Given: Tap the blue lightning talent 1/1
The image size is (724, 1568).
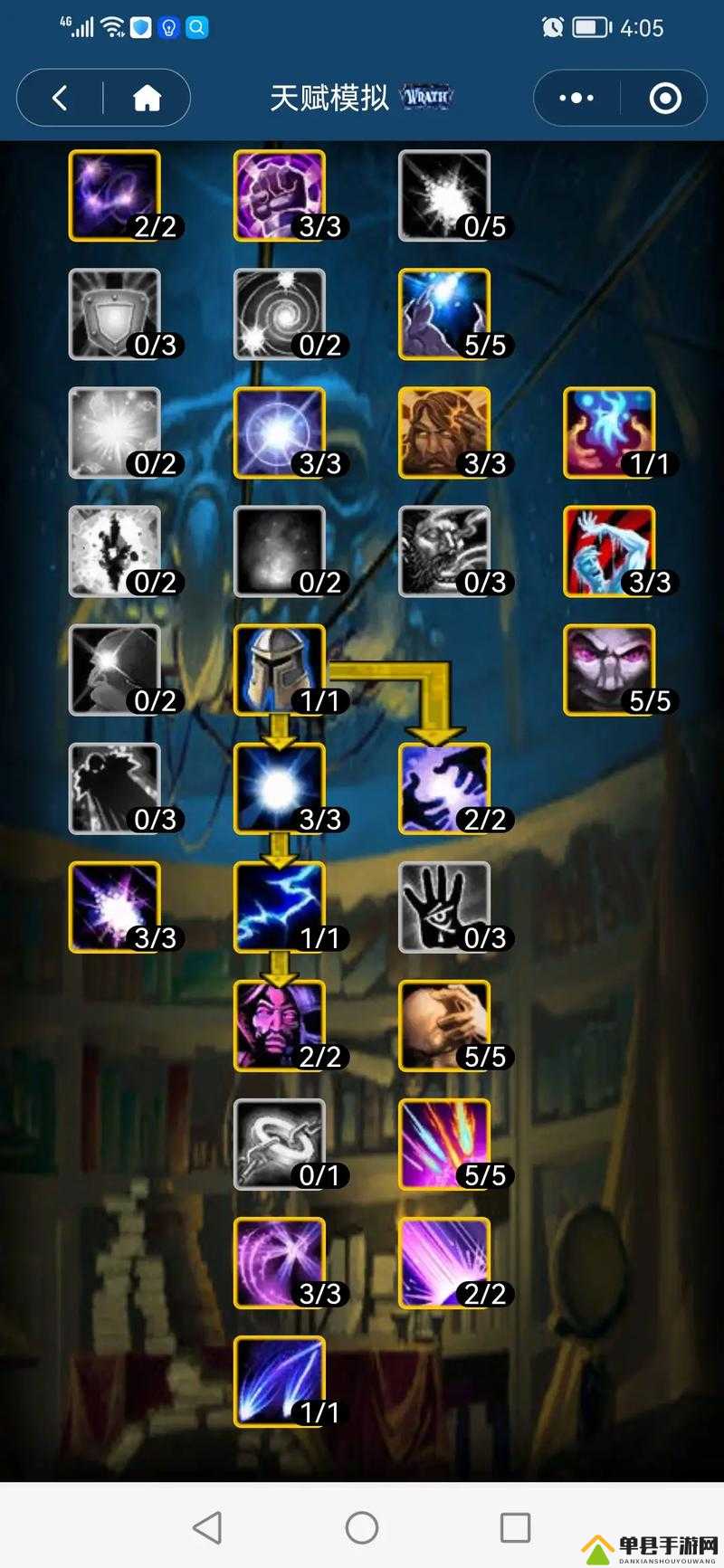Looking at the screenshot, I should [x=280, y=907].
